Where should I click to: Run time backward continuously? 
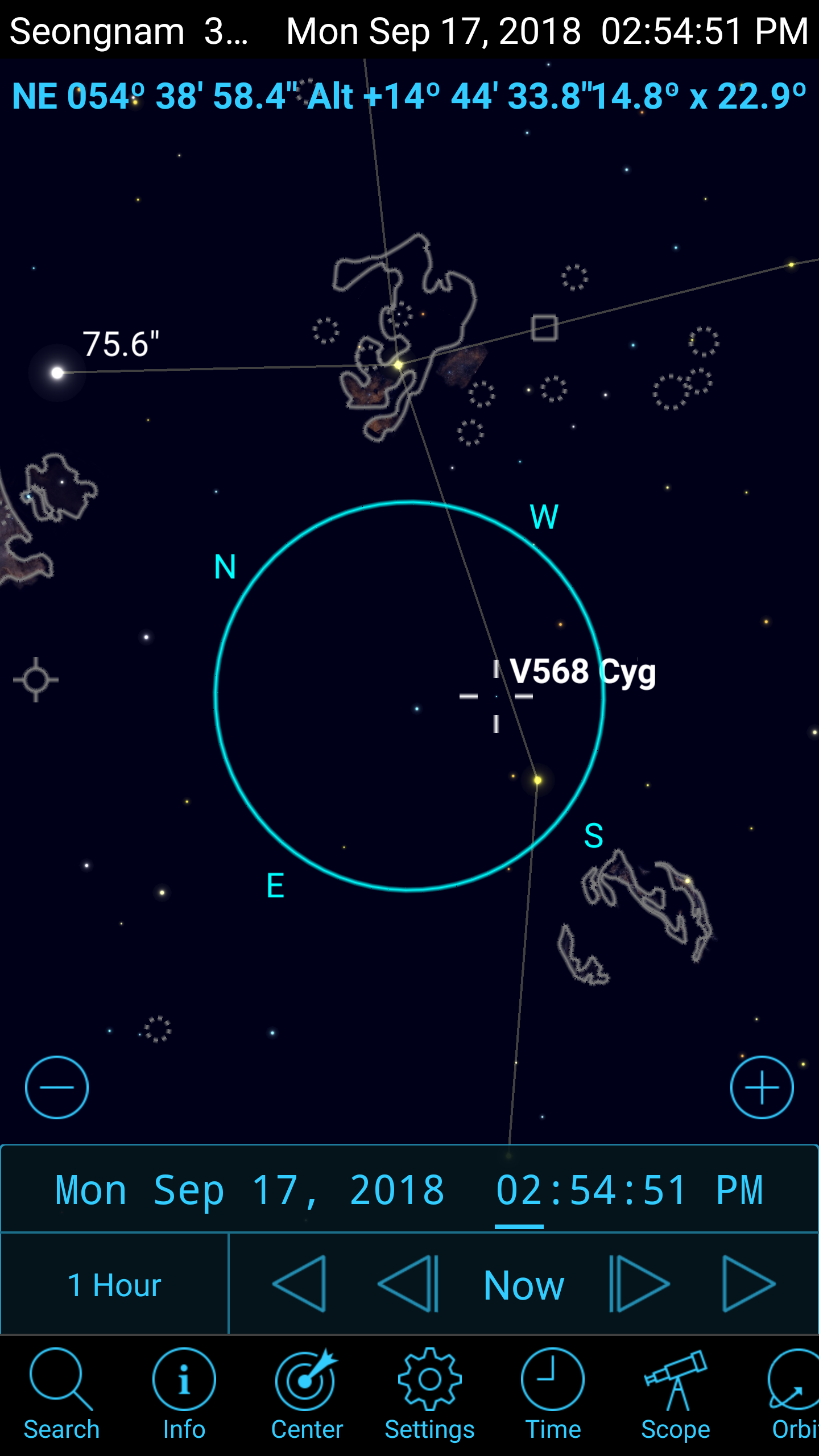click(300, 1285)
